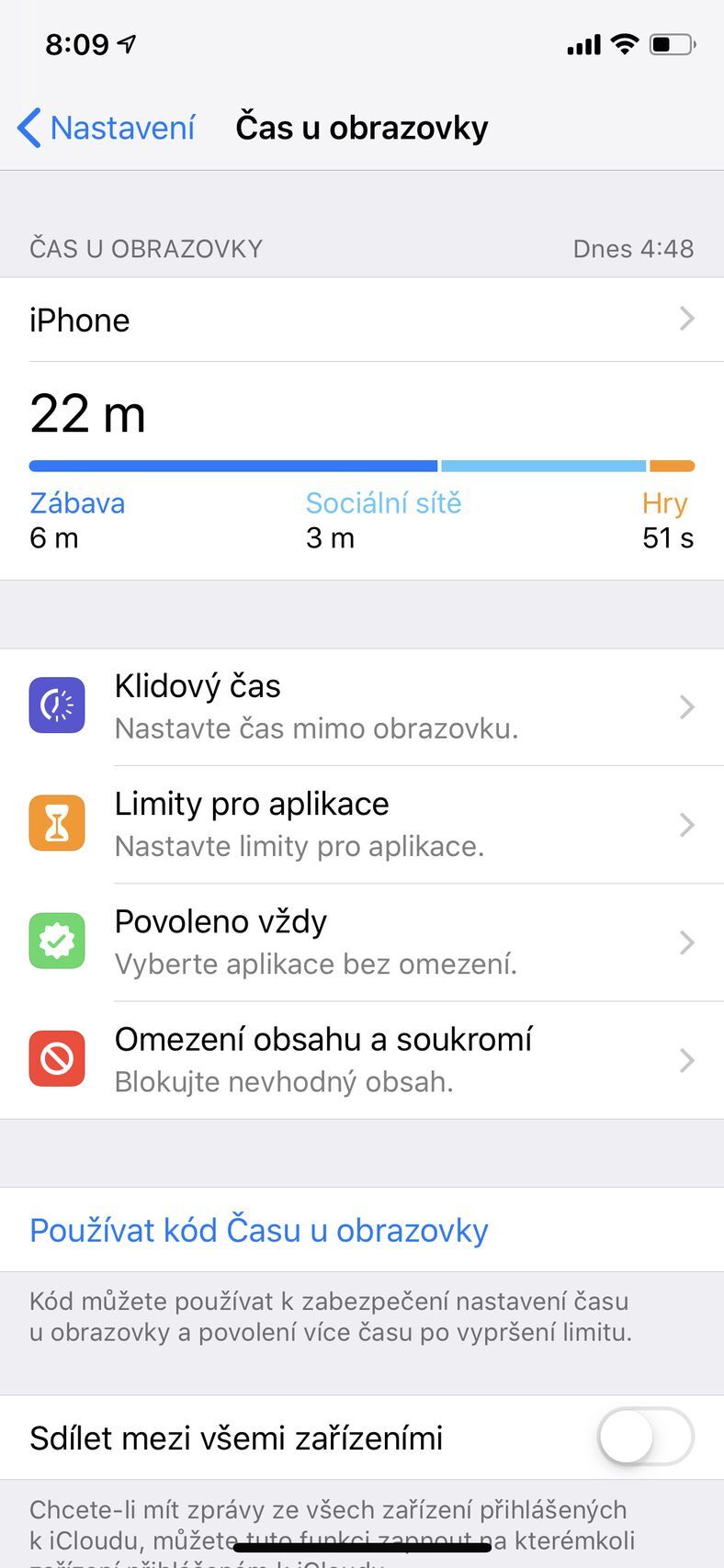
Task: Go back to Nastavení
Action: click(106, 127)
